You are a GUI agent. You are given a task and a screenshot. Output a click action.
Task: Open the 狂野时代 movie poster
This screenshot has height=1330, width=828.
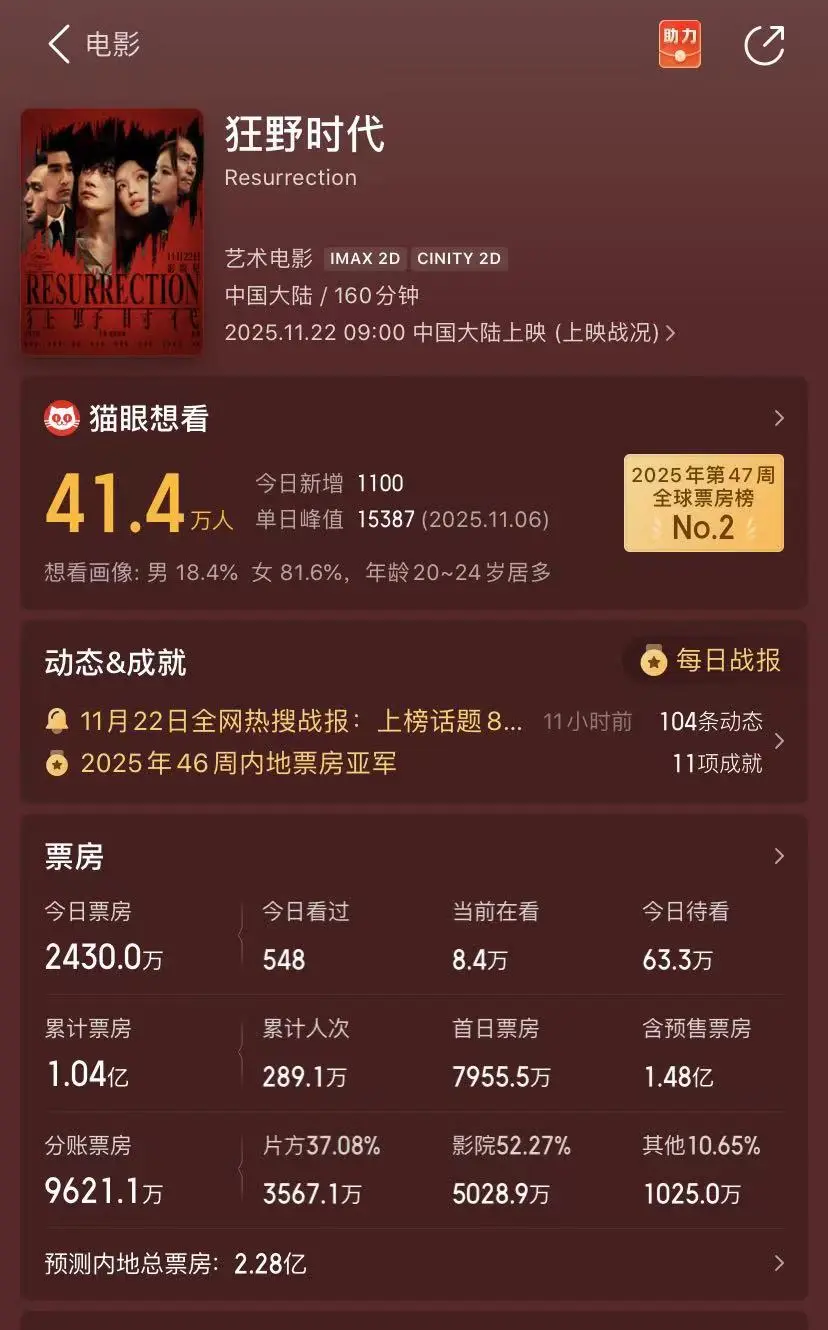112,231
